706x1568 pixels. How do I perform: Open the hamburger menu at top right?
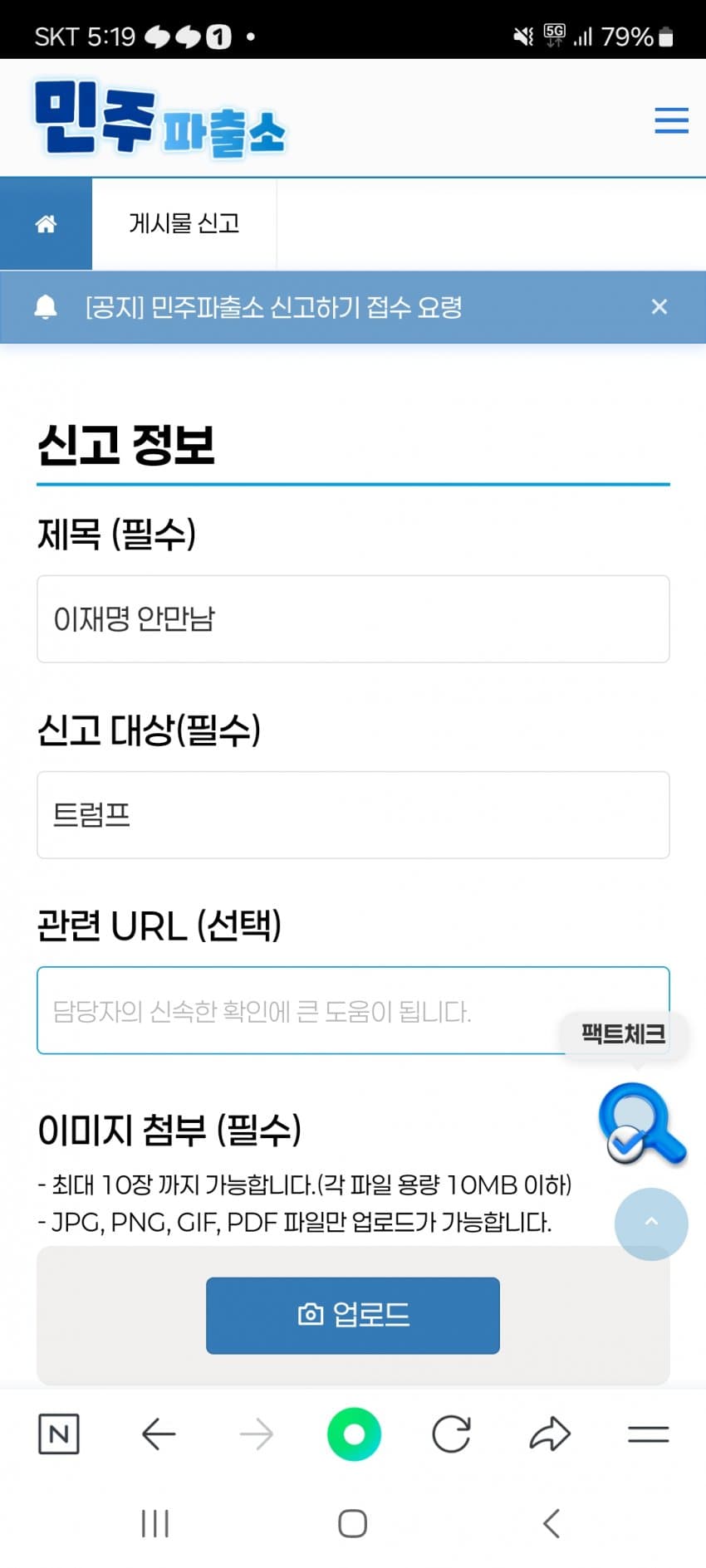point(671,120)
